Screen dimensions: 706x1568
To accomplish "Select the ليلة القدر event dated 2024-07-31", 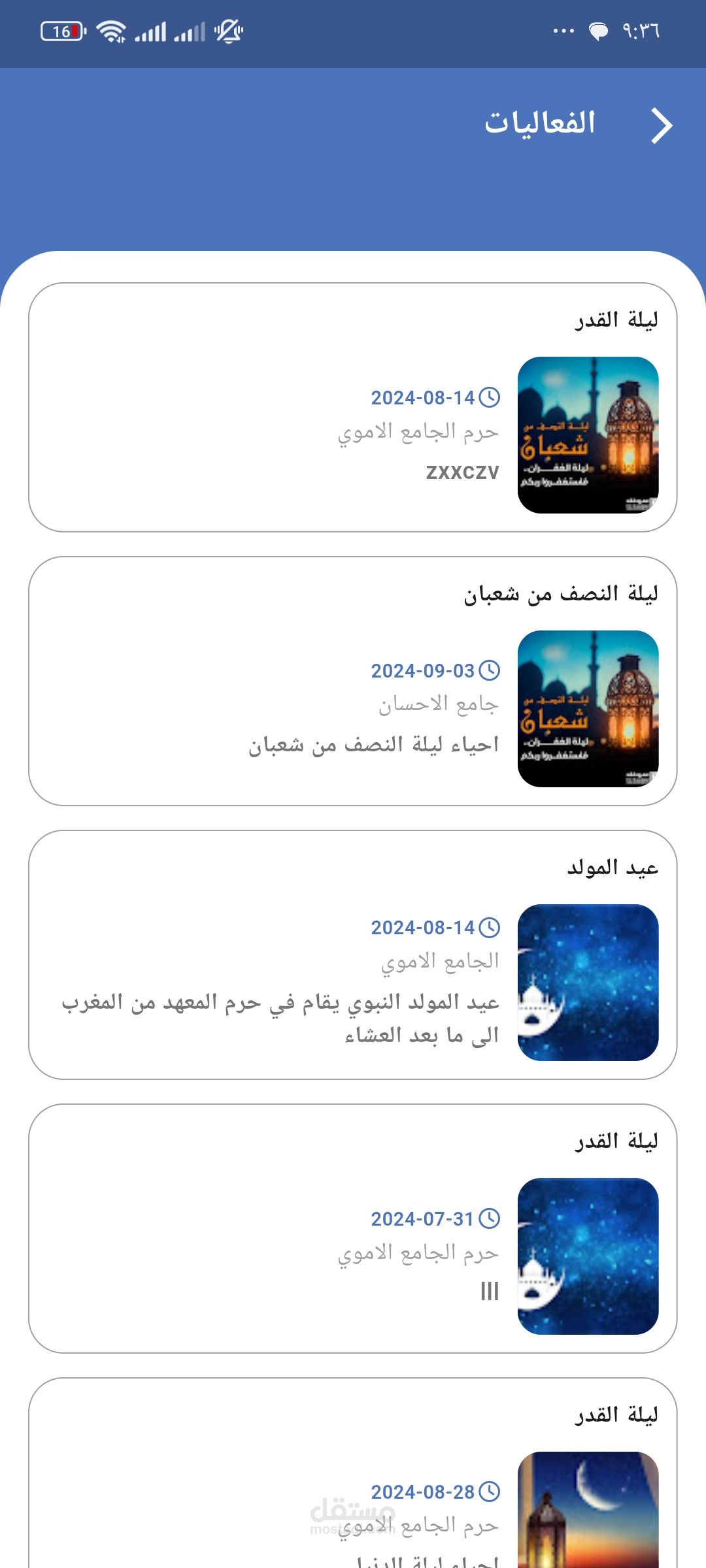I will pos(353,1228).
